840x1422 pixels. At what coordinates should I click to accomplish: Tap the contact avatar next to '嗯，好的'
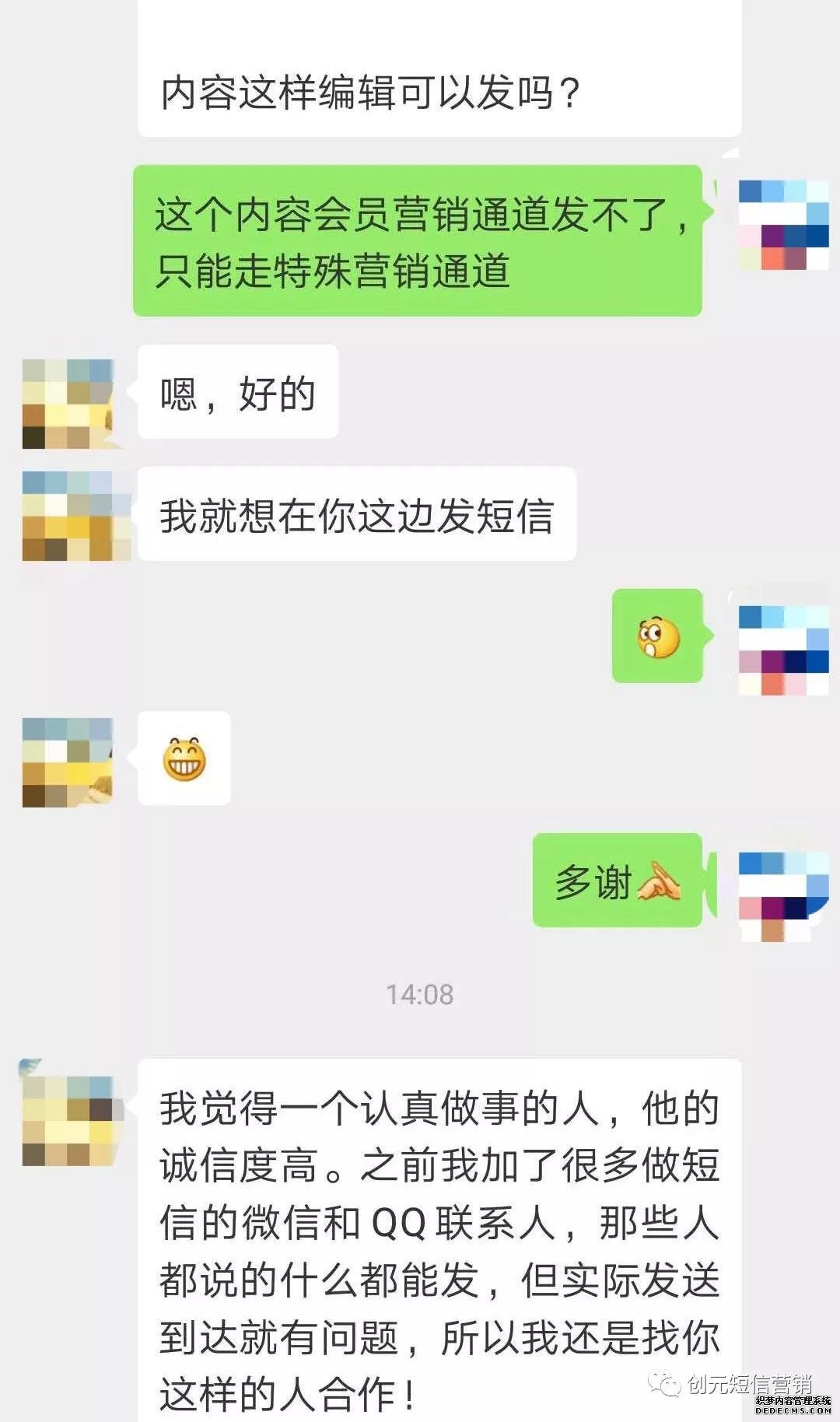[x=68, y=403]
